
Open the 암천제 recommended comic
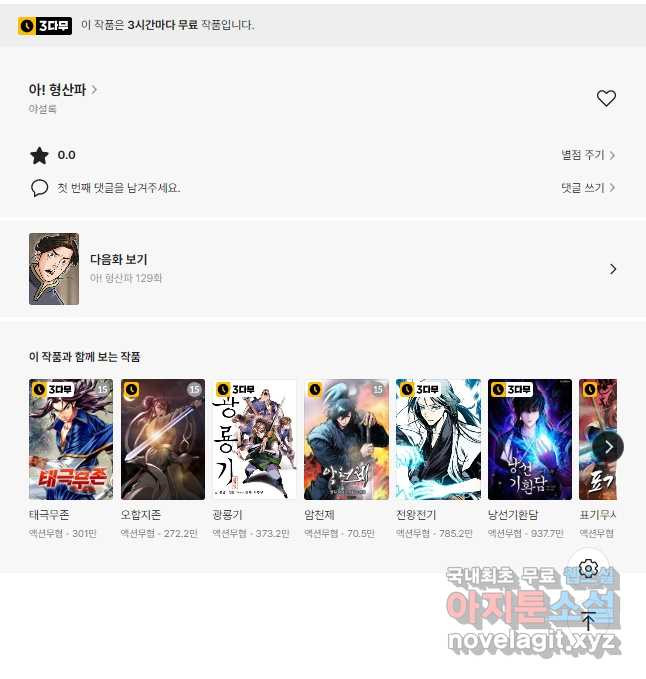point(346,440)
